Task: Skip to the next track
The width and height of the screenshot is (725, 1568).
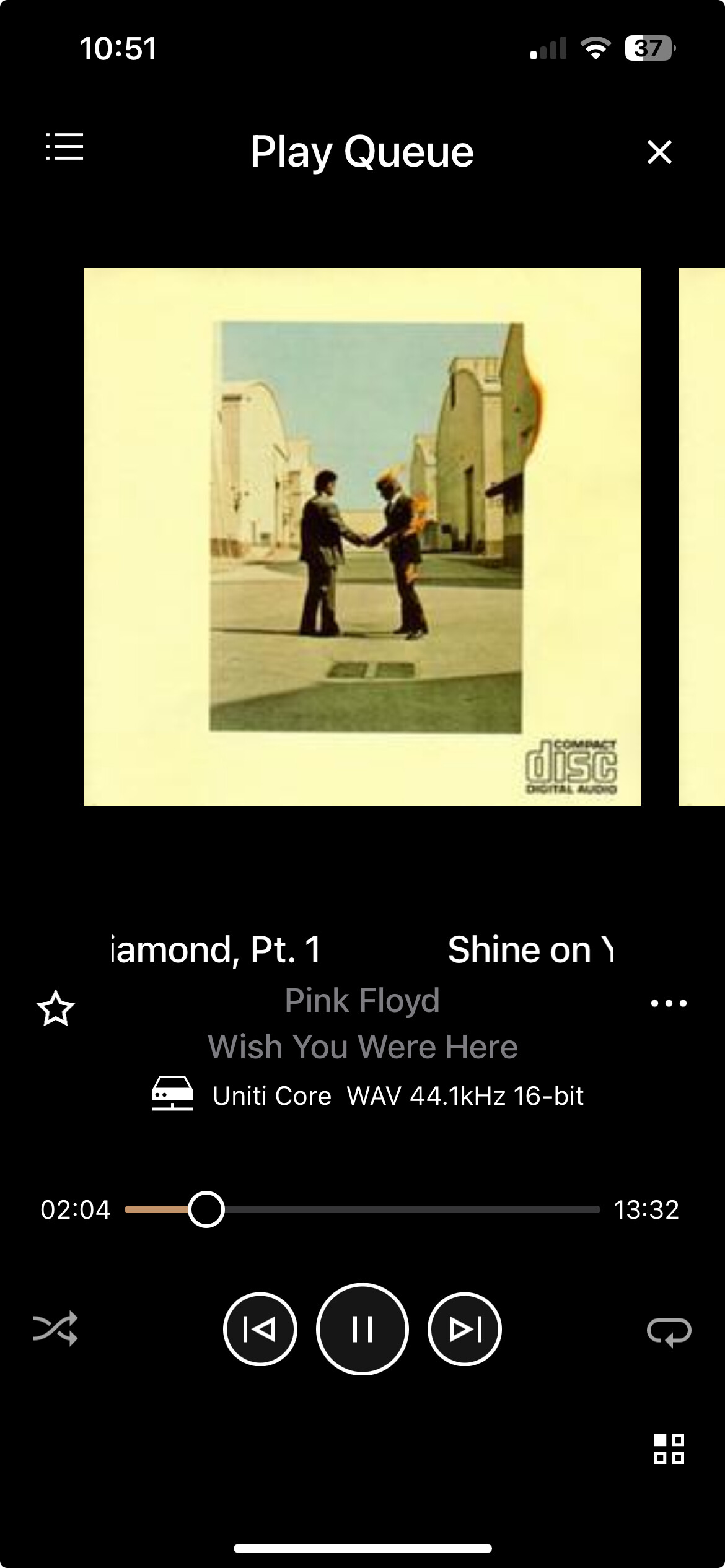Action: [x=464, y=1329]
